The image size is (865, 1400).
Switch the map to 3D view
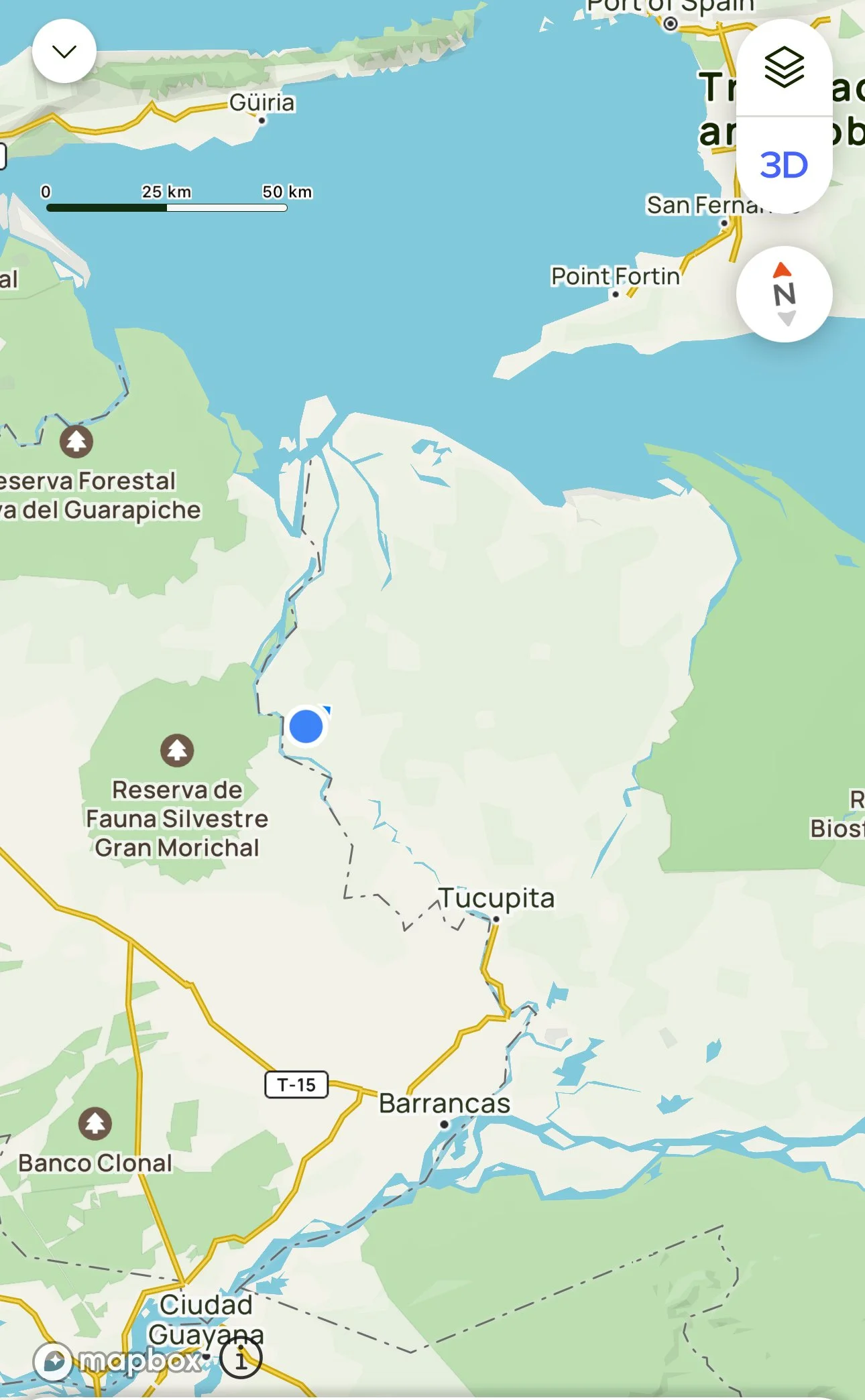[784, 165]
